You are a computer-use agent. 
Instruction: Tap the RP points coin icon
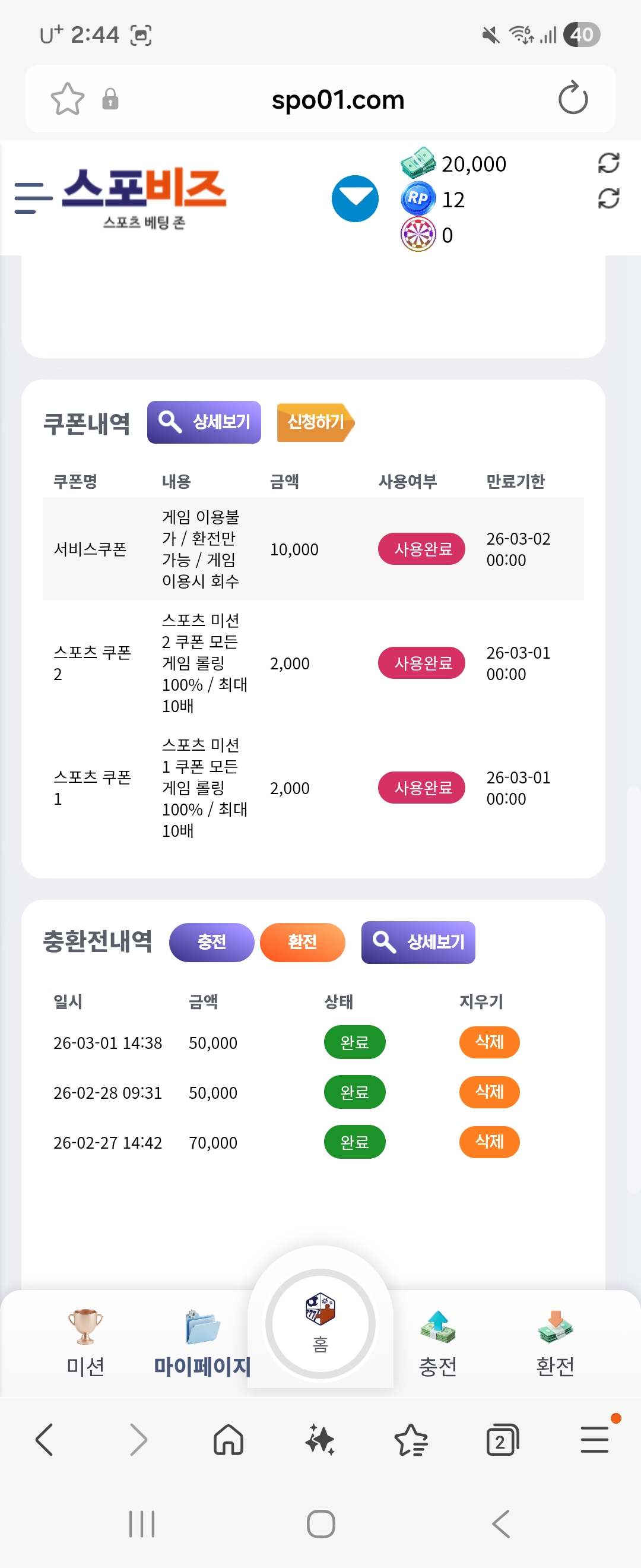417,198
